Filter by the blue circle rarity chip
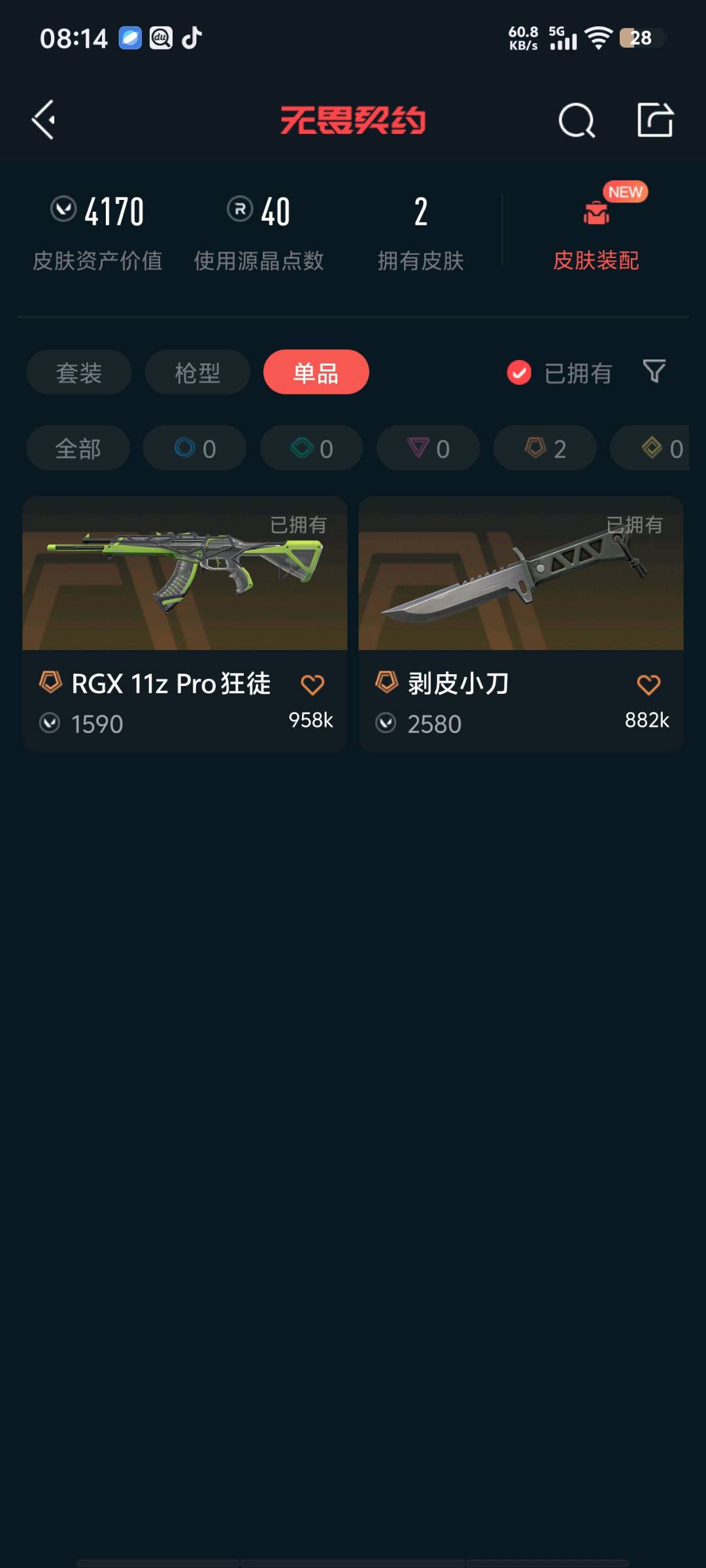Screen dimensions: 706x1568 pyautogui.click(x=195, y=448)
